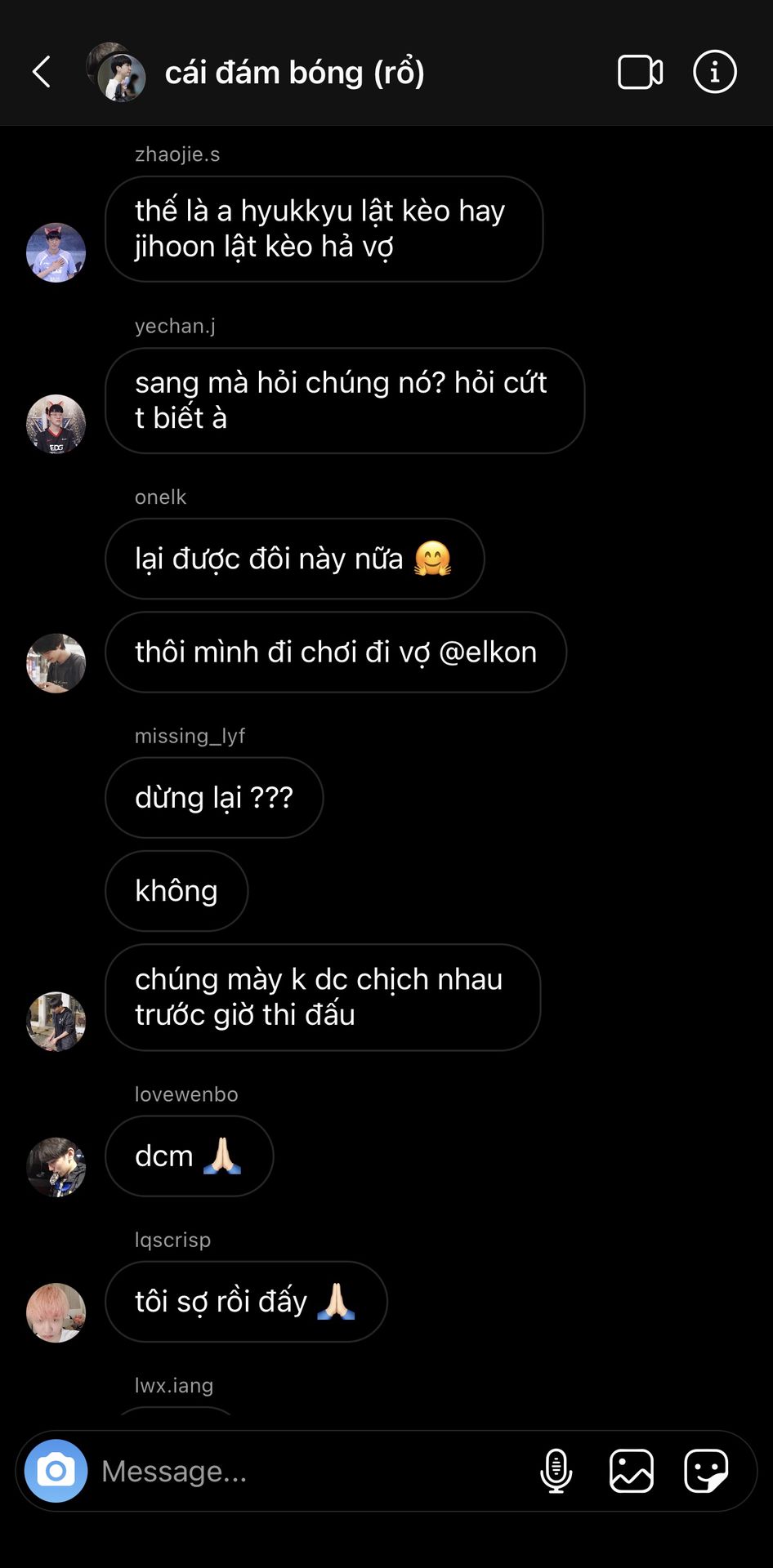View zhaojie.s profile picture
The width and height of the screenshot is (773, 1568).
pos(56,252)
